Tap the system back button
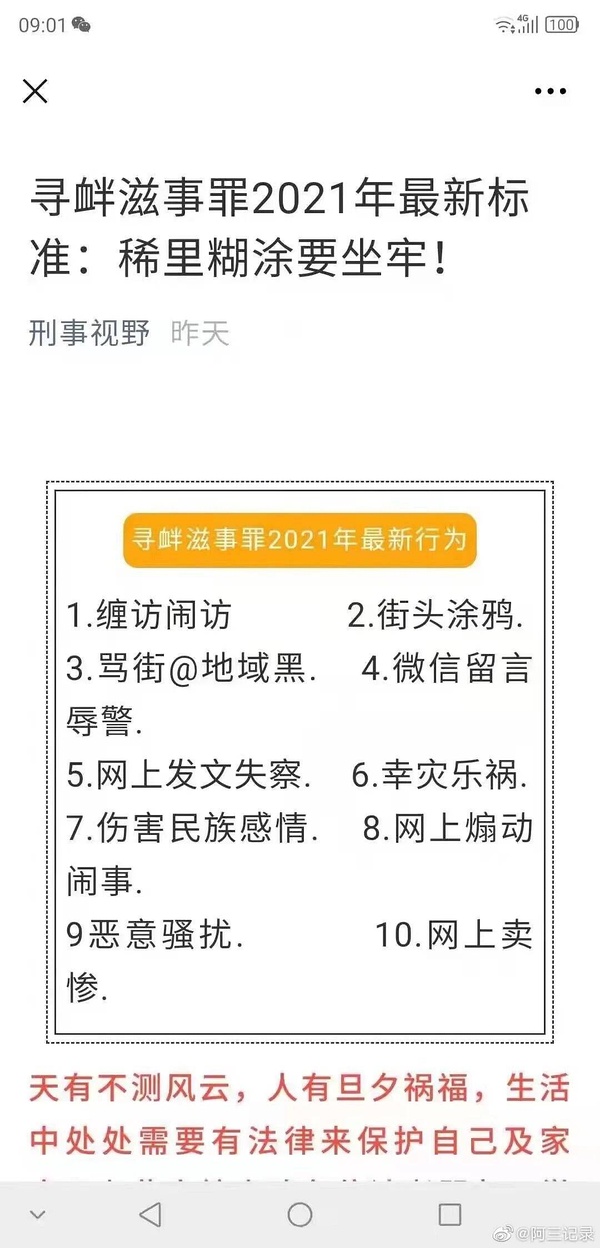This screenshot has height=1248, width=600. pyautogui.click(x=150, y=1214)
